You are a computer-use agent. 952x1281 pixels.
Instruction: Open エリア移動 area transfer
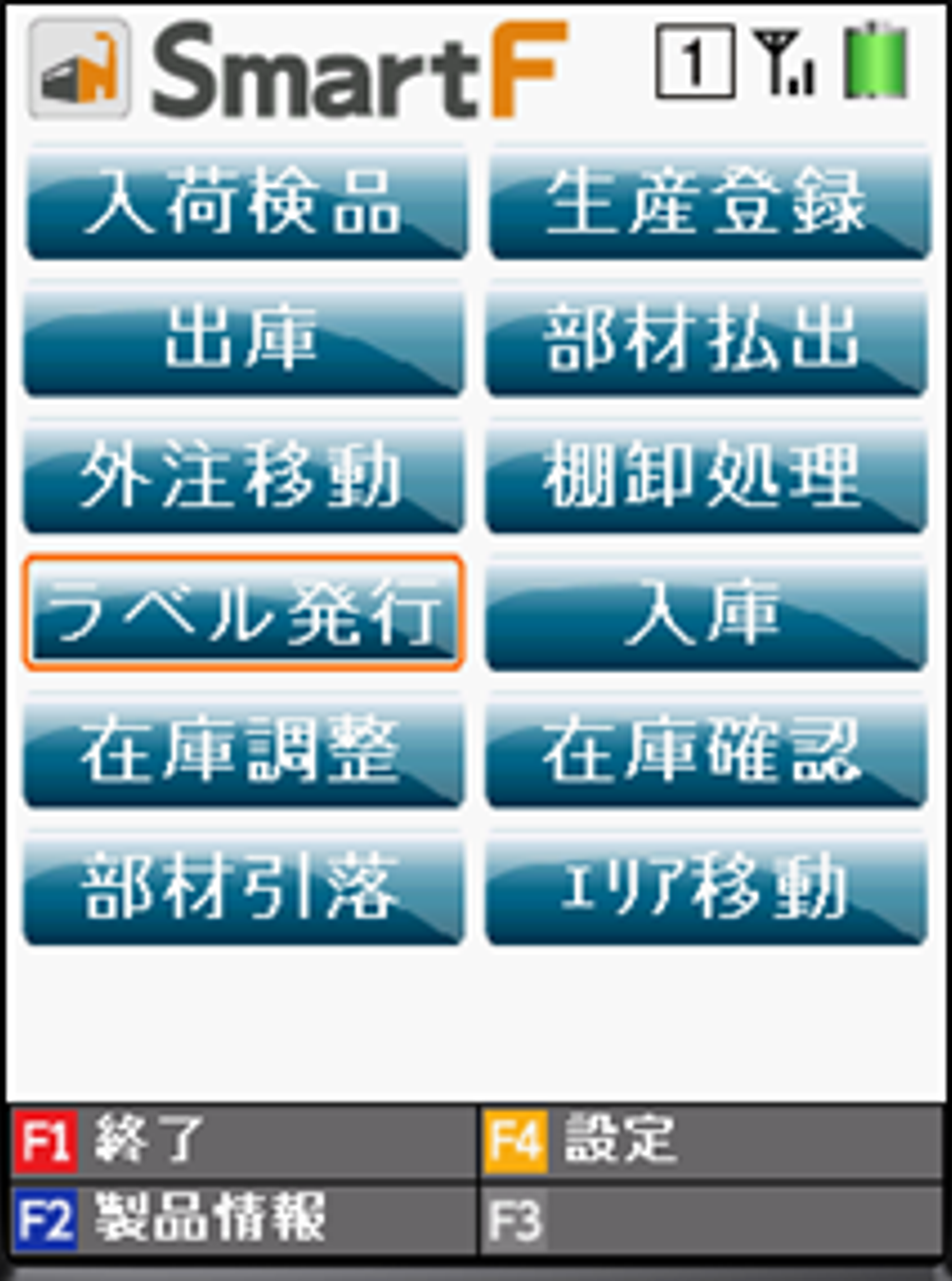[x=706, y=887]
